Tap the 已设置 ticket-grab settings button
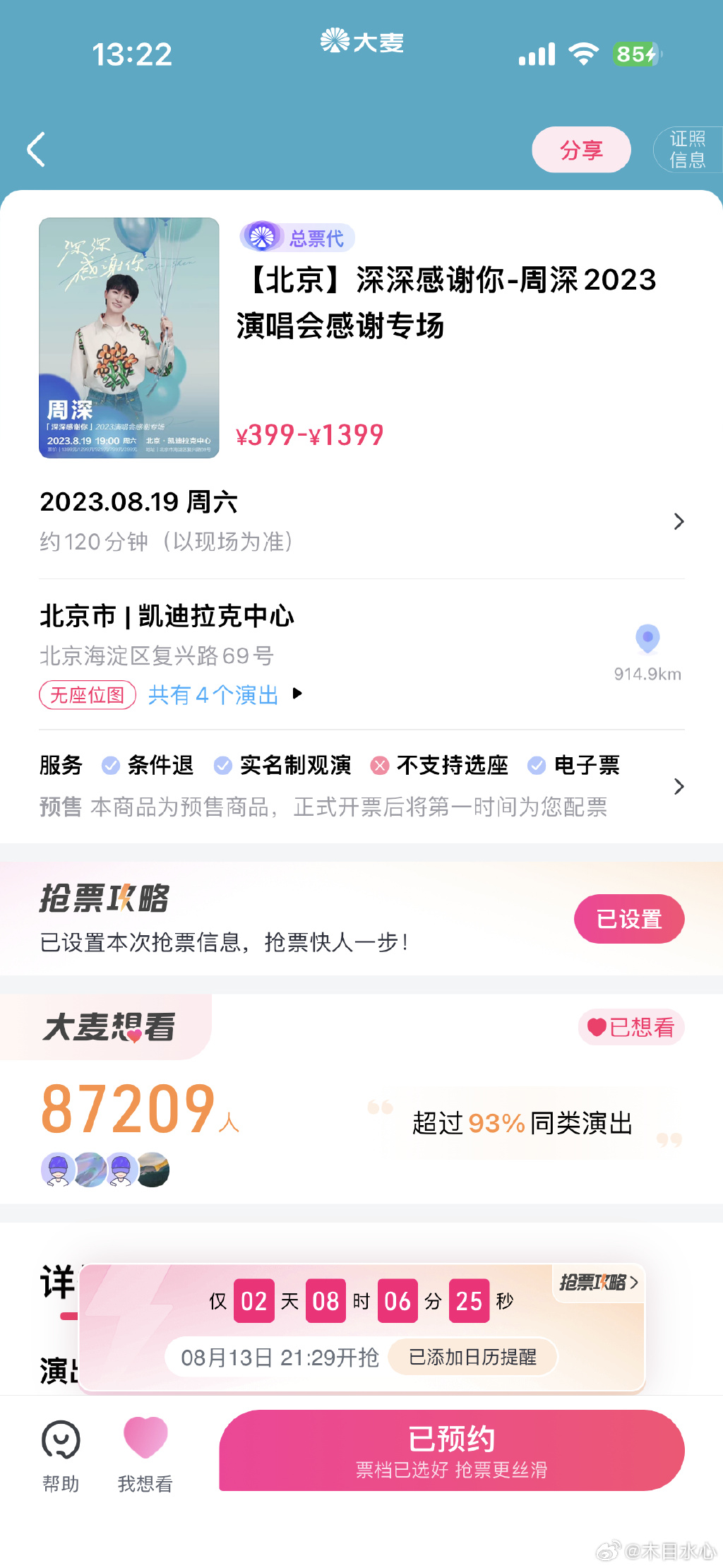The height and width of the screenshot is (1568, 723). (x=628, y=919)
